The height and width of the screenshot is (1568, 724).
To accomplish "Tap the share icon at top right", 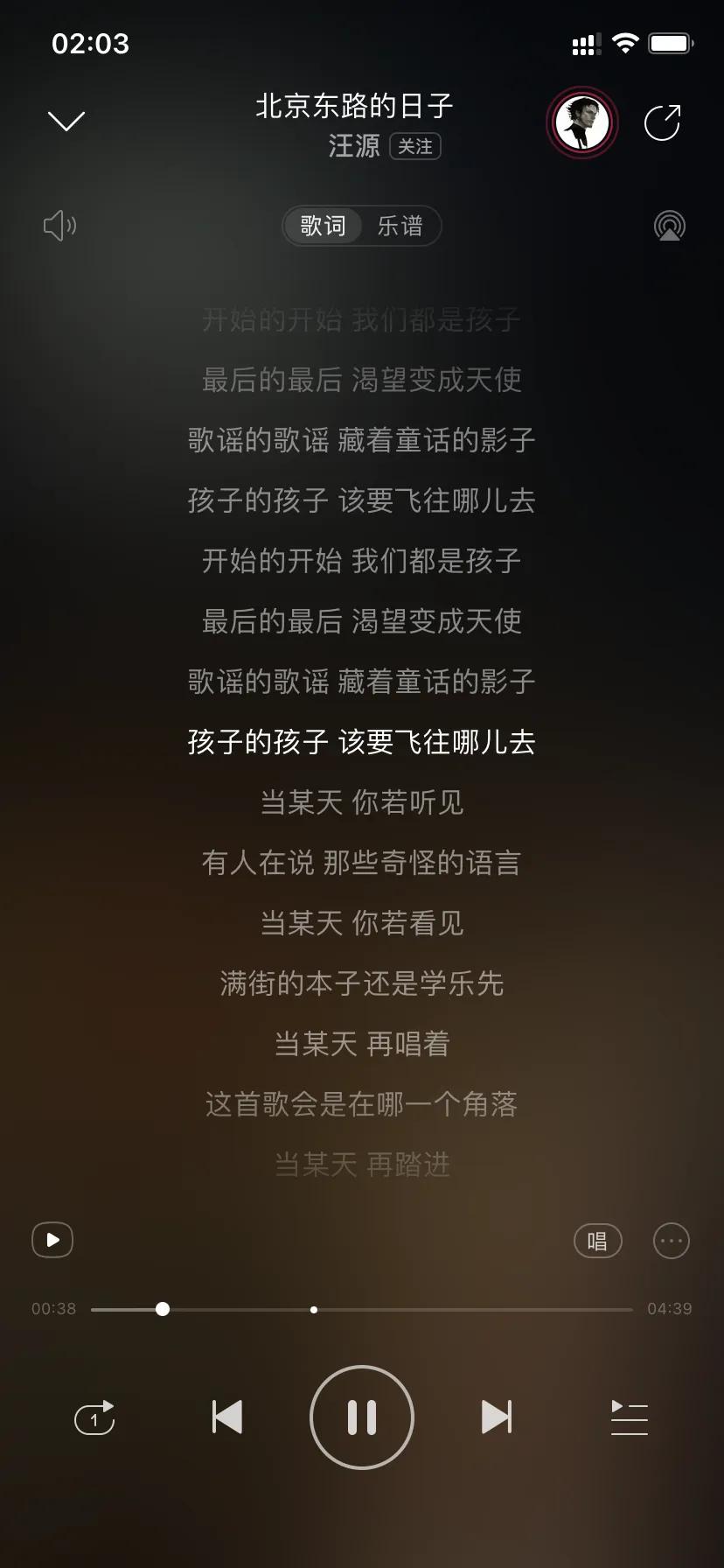I will pos(664,122).
